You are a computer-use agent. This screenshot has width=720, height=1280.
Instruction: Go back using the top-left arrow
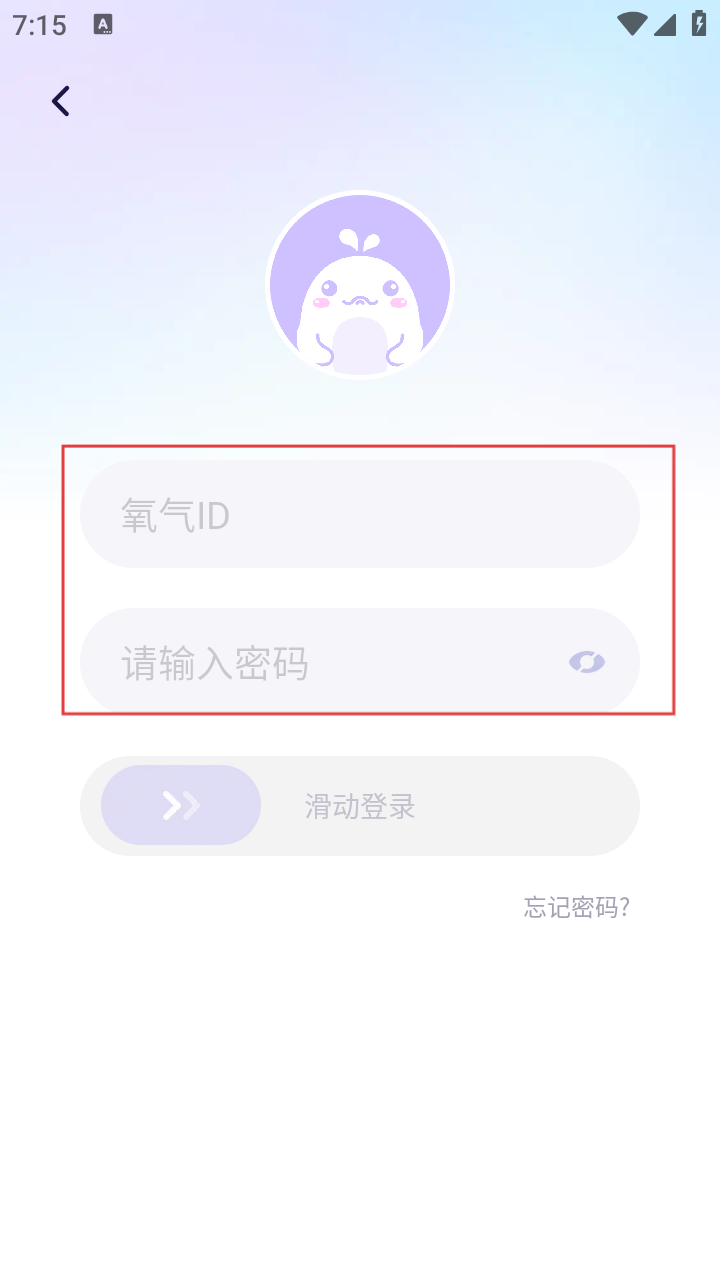tap(61, 101)
